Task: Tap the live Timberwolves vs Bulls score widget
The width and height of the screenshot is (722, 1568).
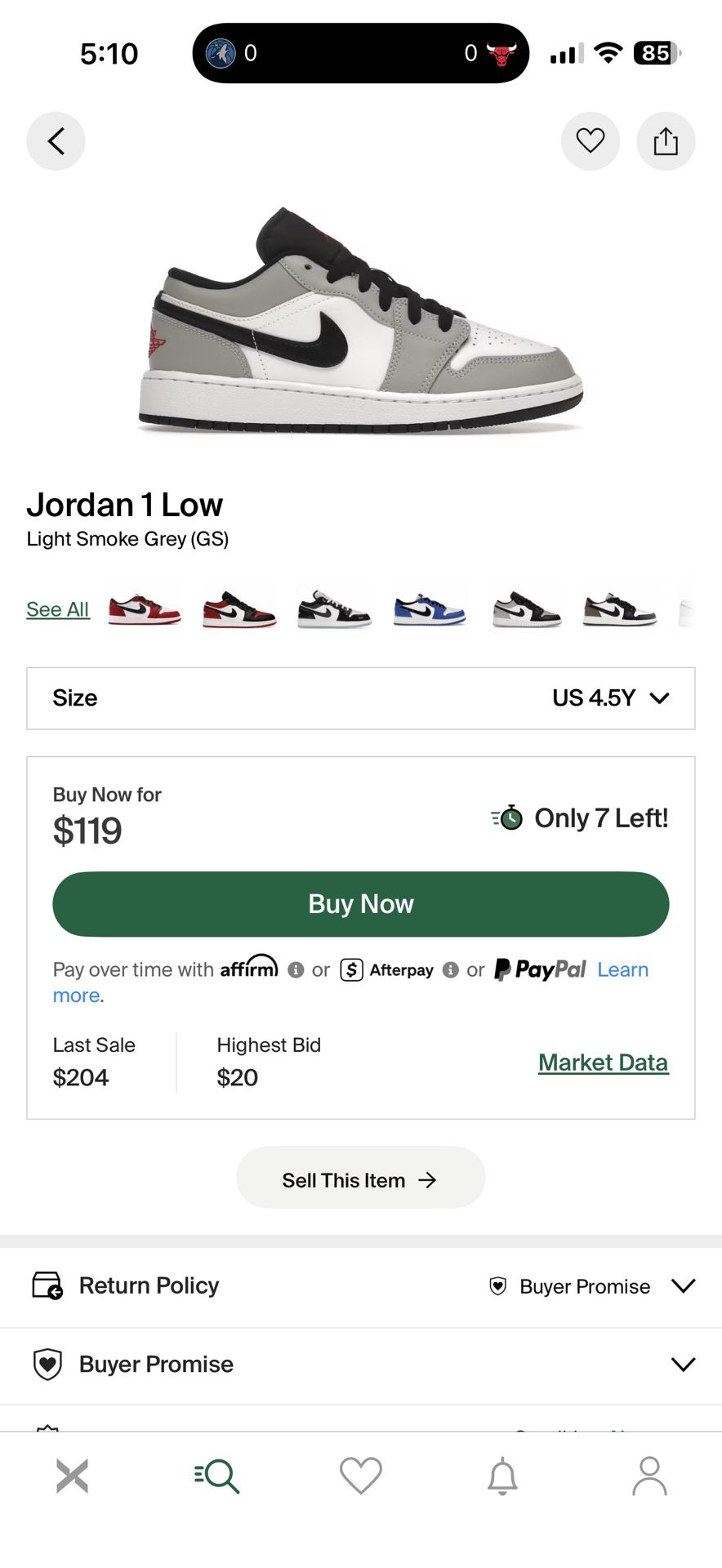Action: pyautogui.click(x=359, y=52)
